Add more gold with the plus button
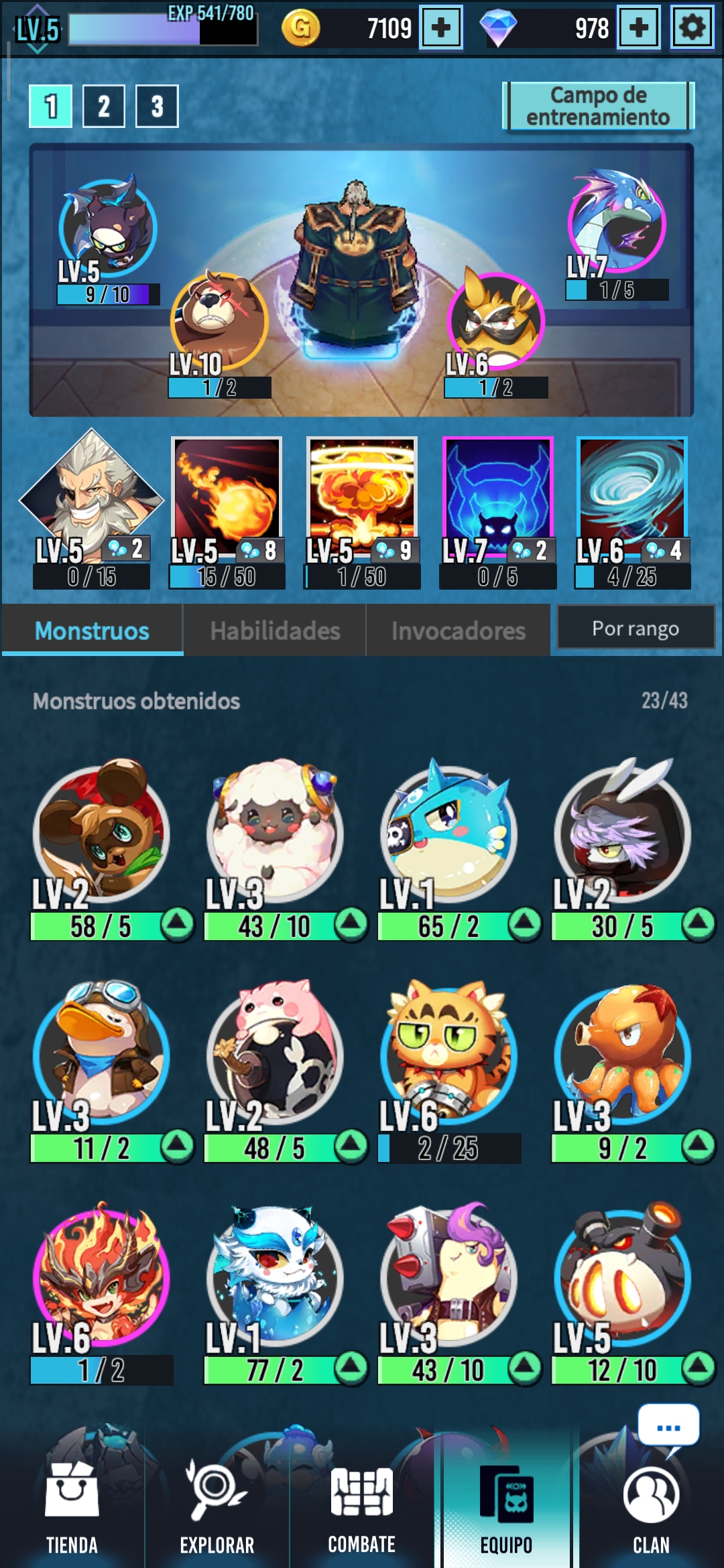Image resolution: width=724 pixels, height=1568 pixels. pyautogui.click(x=441, y=27)
